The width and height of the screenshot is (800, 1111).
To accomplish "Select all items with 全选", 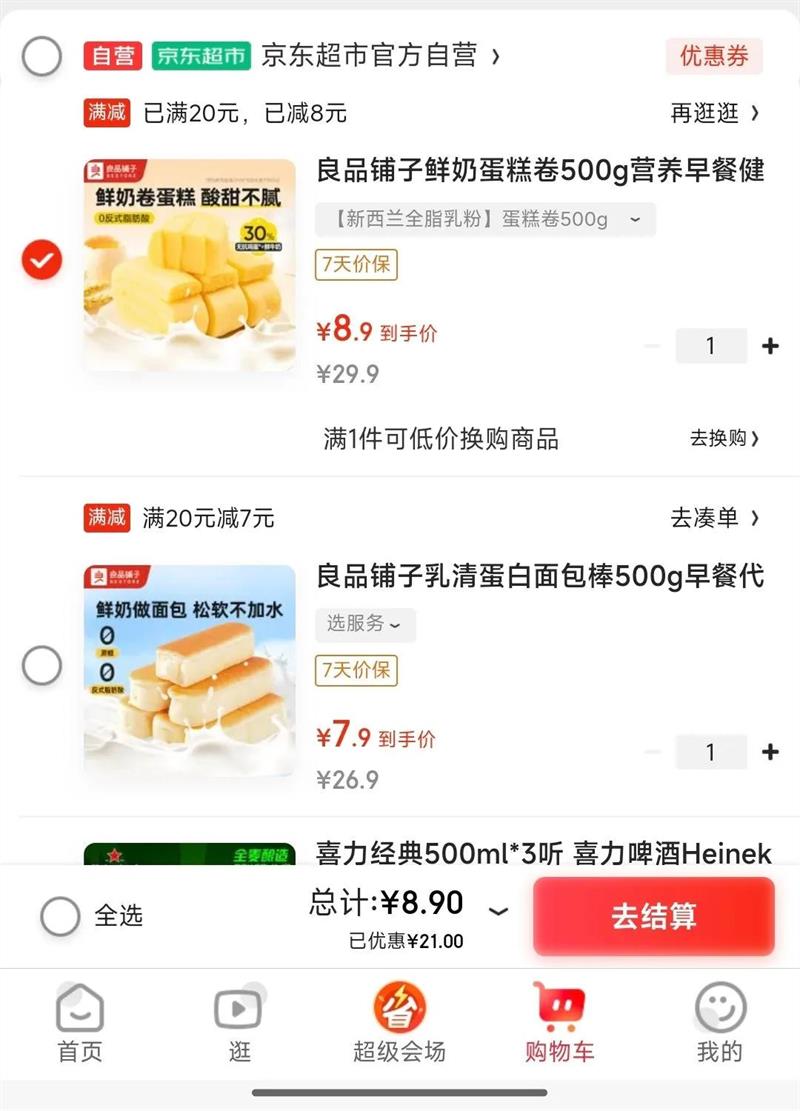I will [60, 915].
